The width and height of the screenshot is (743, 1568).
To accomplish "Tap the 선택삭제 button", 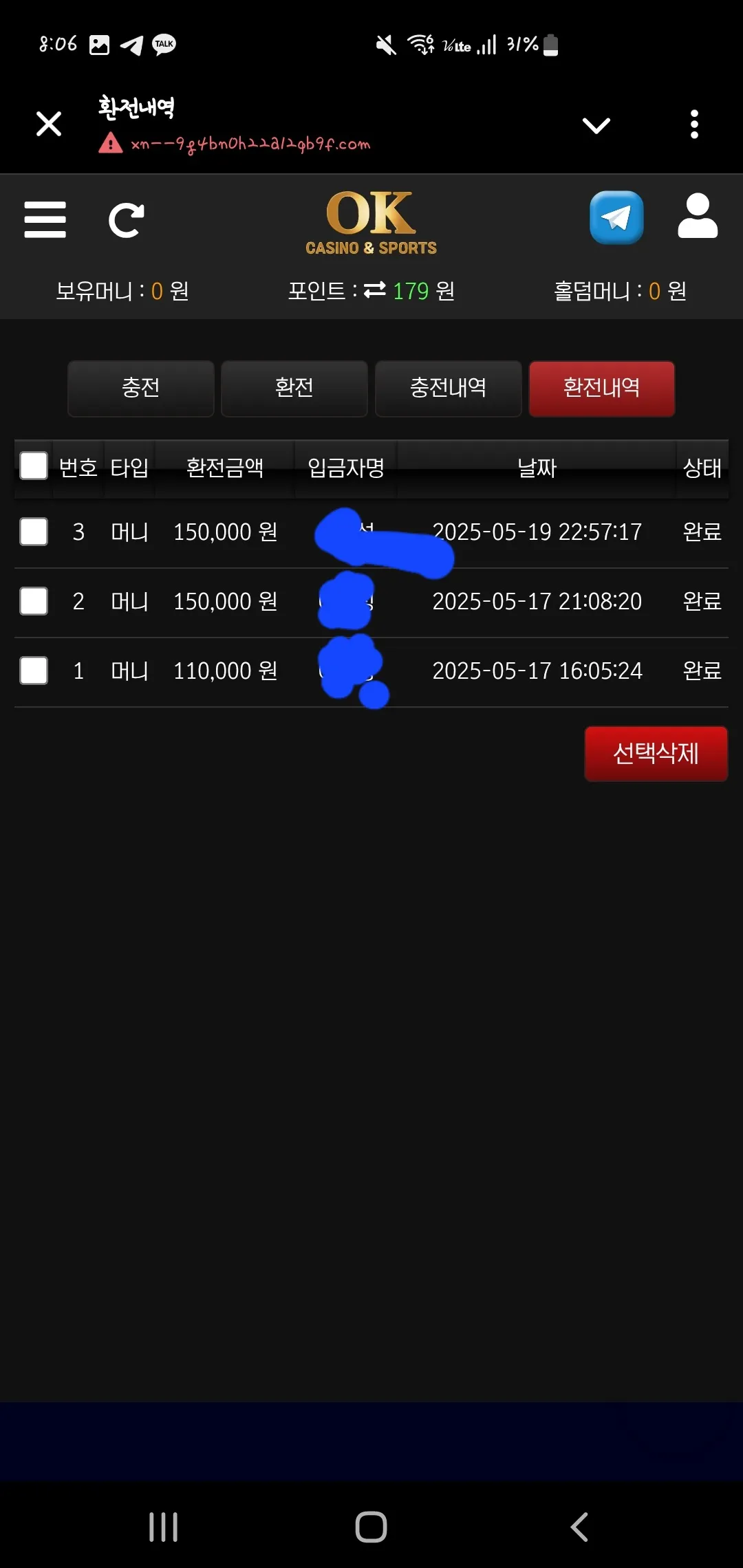I will pyautogui.click(x=656, y=754).
